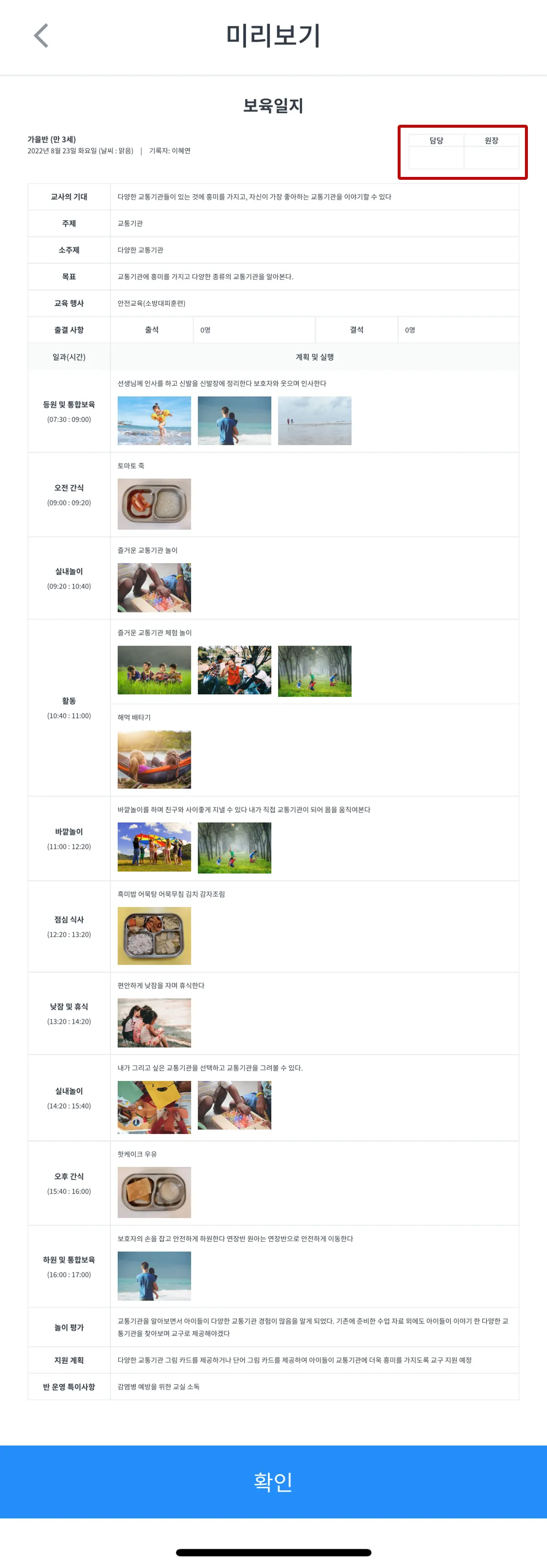
Task: Go back from the 미리보기 screen
Action: coord(41,36)
